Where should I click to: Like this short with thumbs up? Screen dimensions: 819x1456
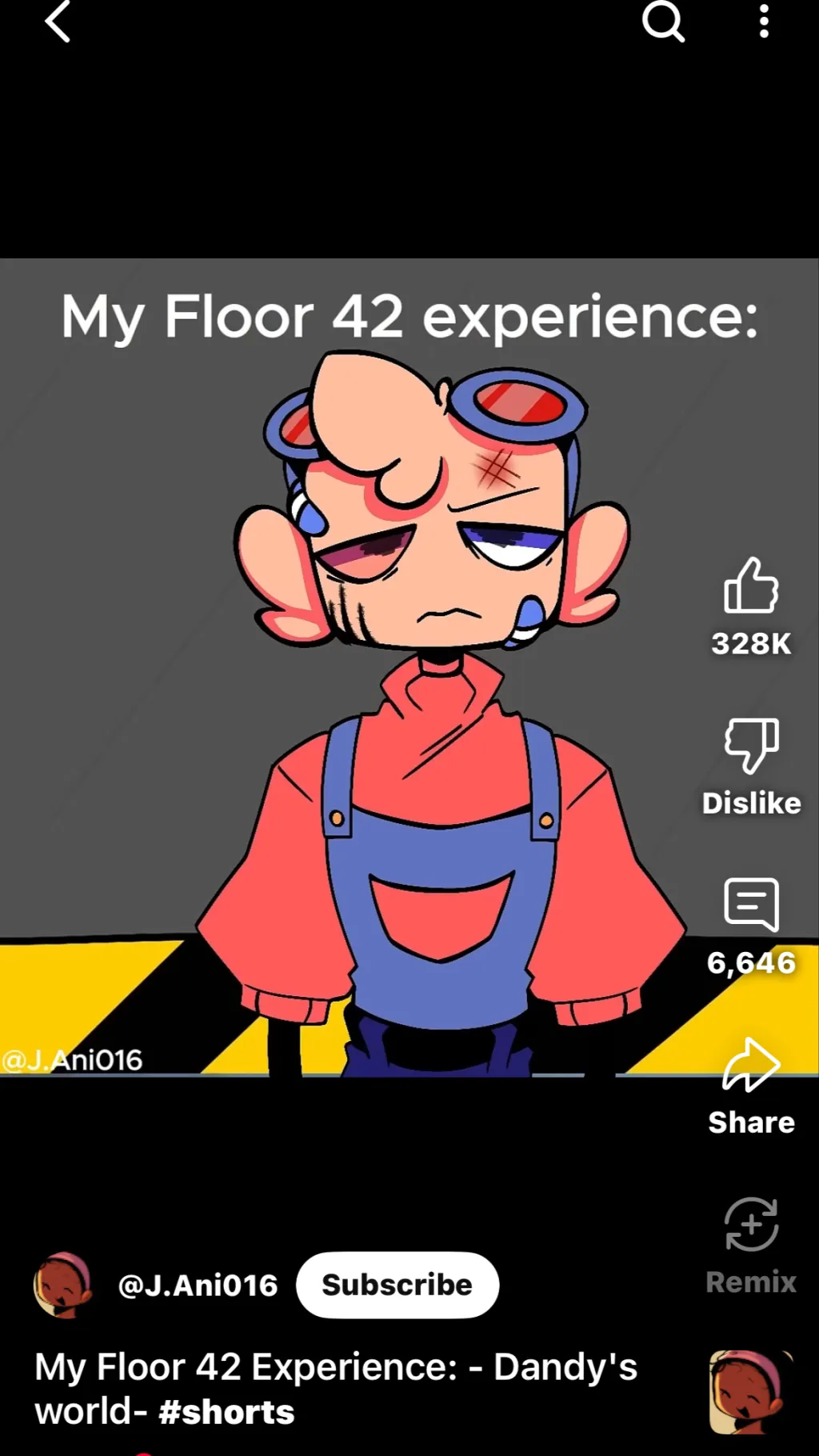pyautogui.click(x=750, y=586)
